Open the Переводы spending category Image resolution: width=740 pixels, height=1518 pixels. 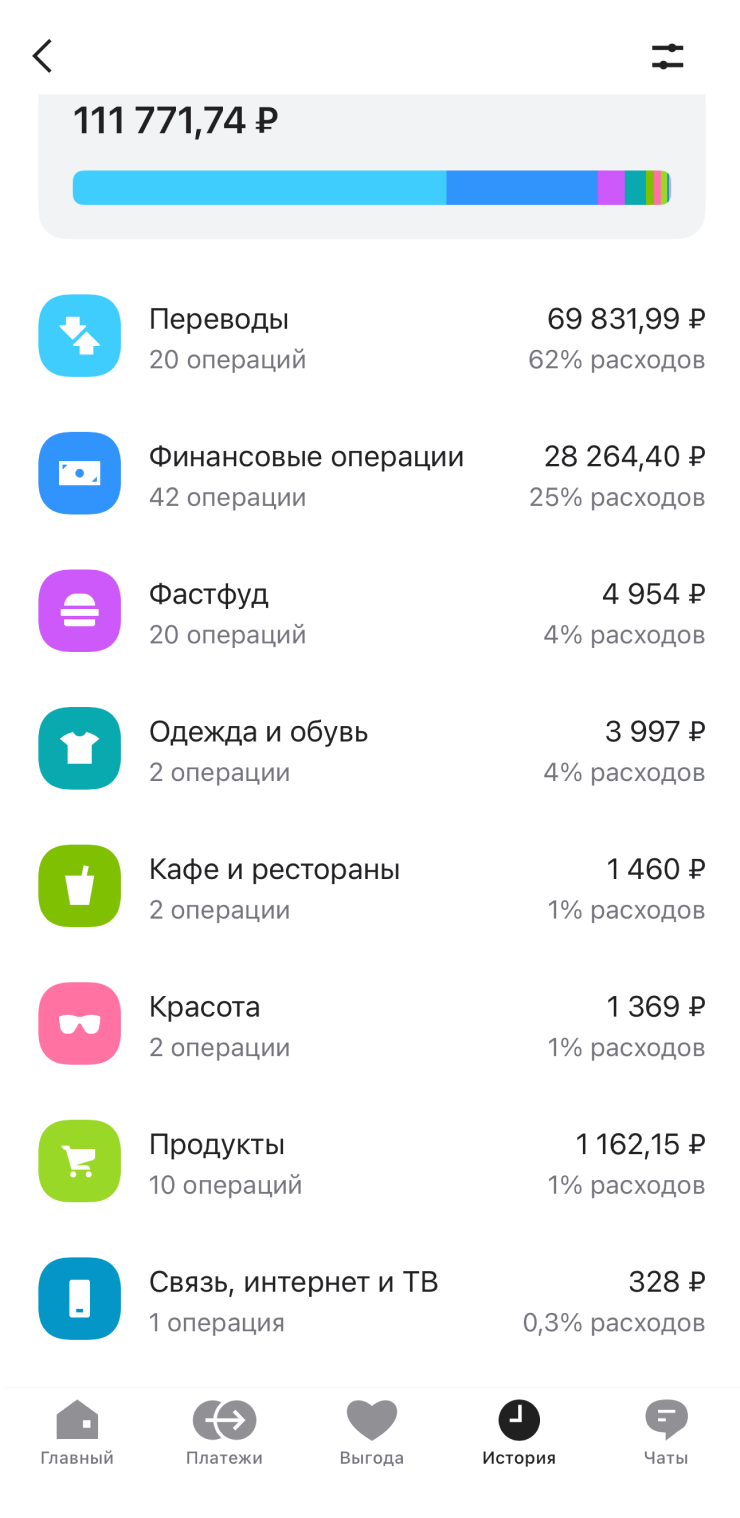pos(371,337)
